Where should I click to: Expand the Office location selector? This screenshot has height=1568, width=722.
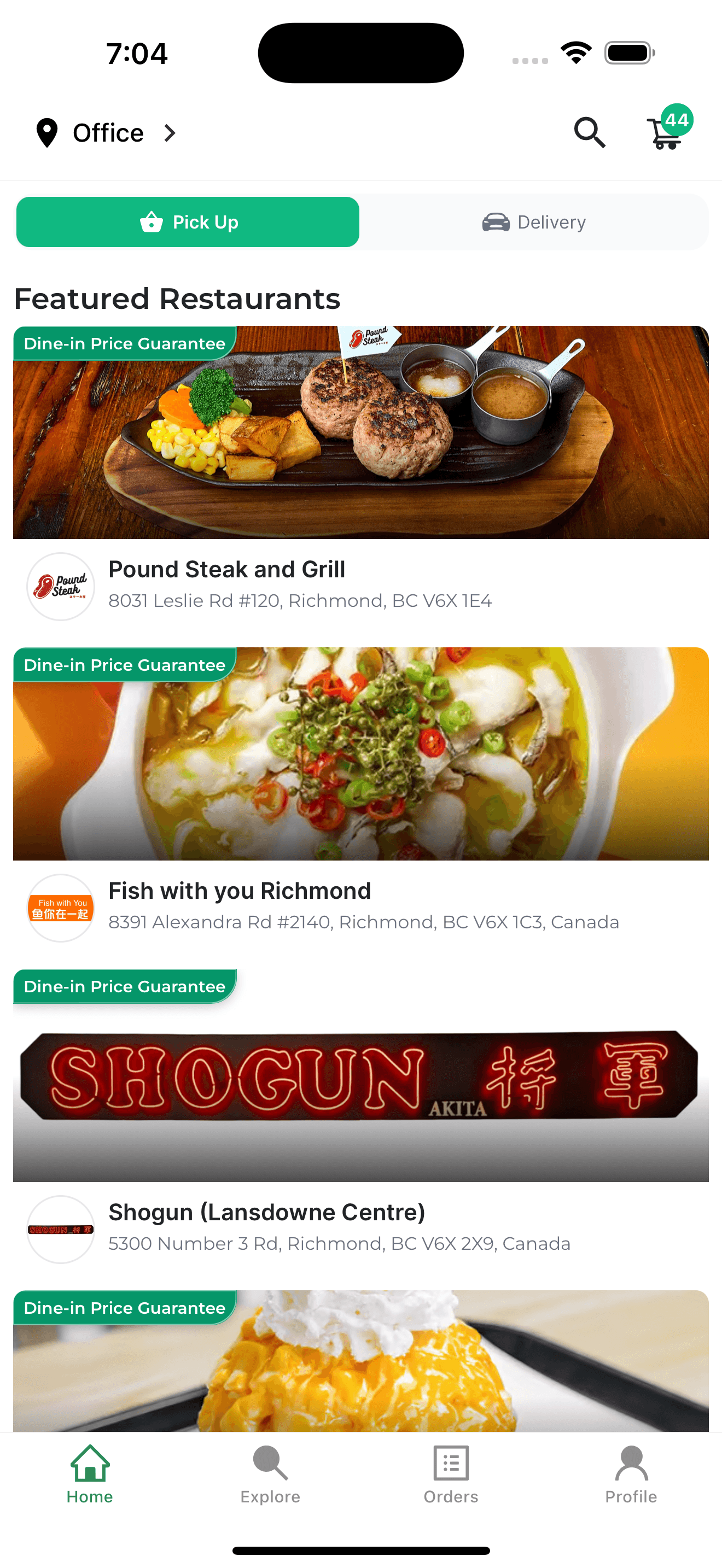[108, 132]
